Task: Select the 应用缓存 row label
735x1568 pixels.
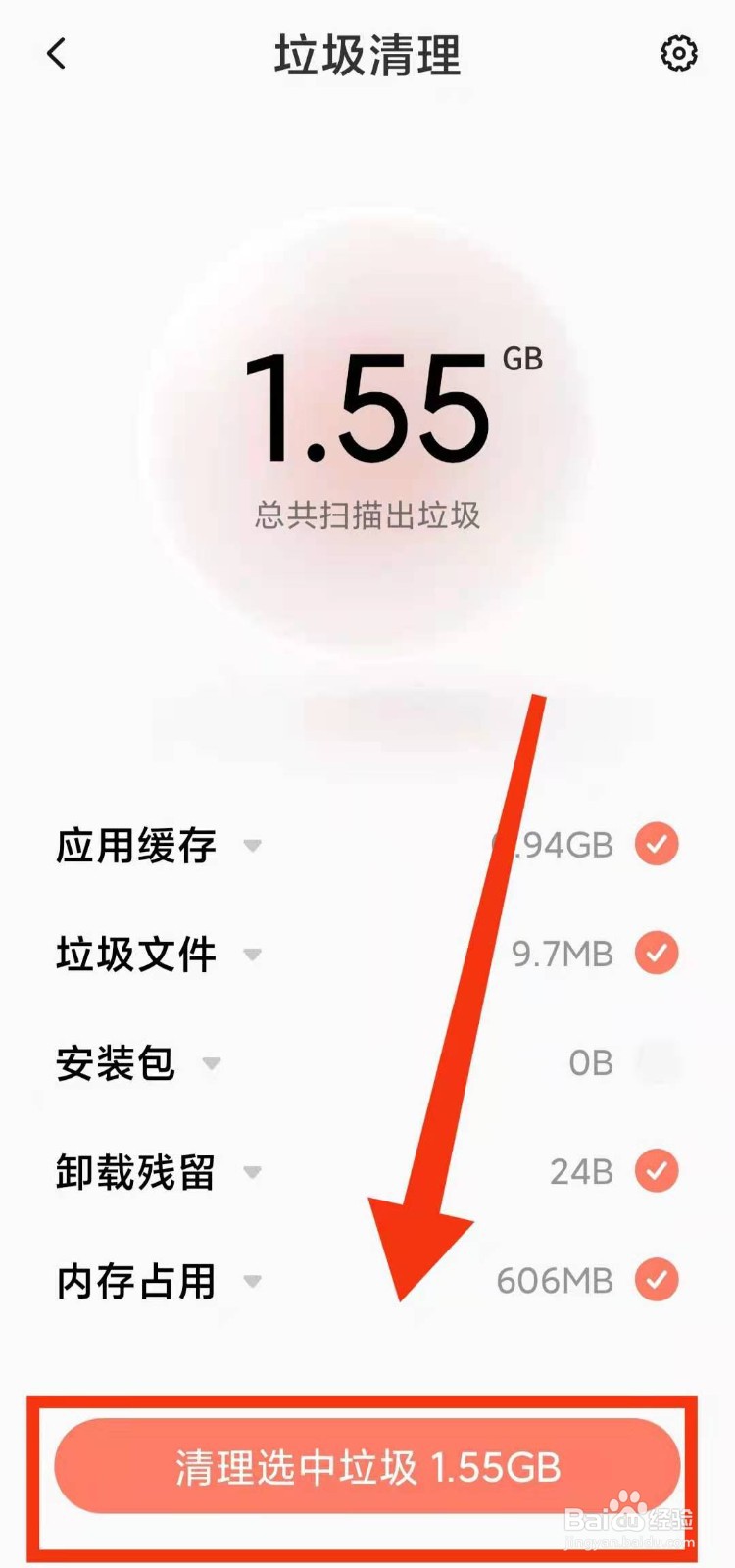Action: (x=135, y=845)
